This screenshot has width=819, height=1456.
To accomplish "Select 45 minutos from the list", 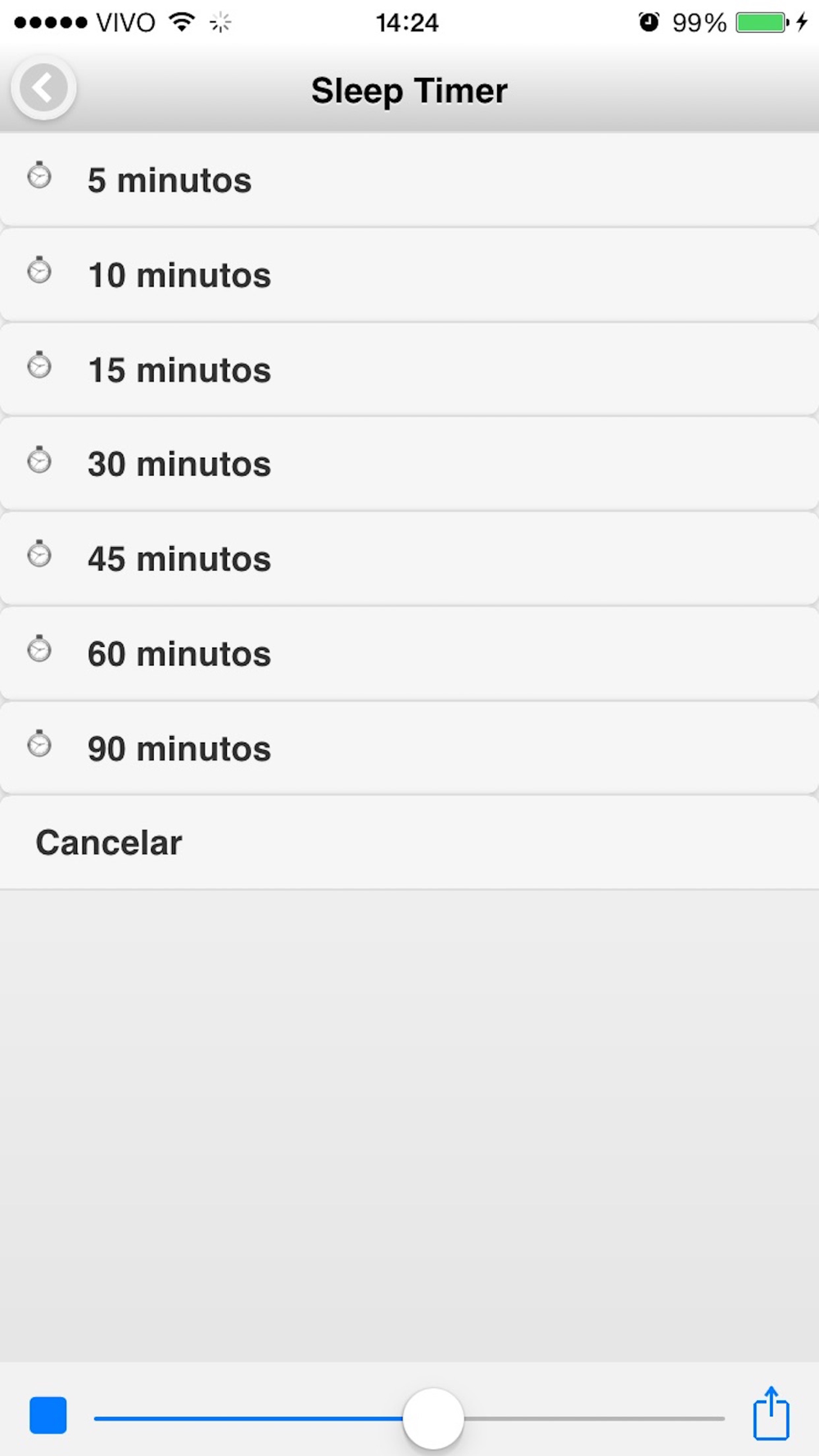I will click(x=409, y=558).
